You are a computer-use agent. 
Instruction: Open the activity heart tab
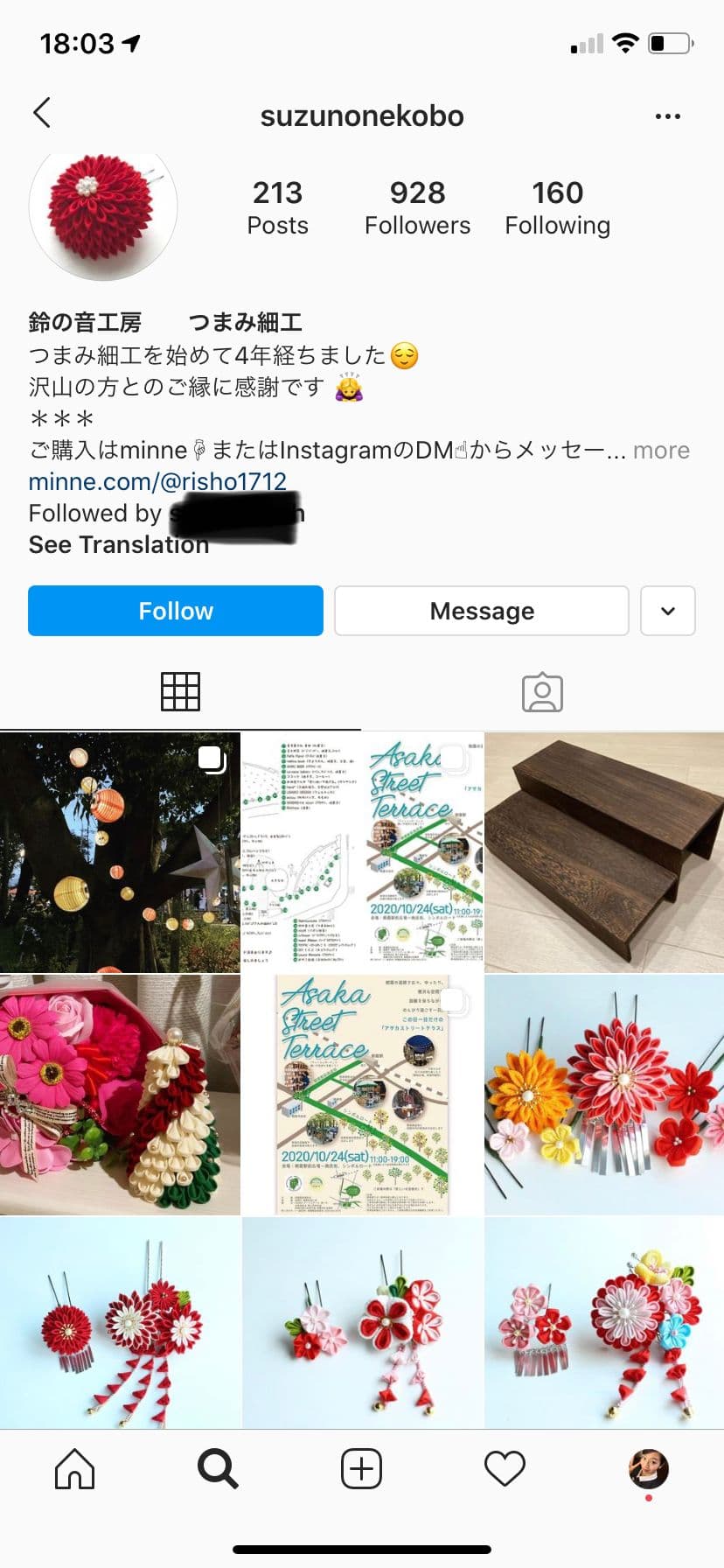tap(505, 1468)
